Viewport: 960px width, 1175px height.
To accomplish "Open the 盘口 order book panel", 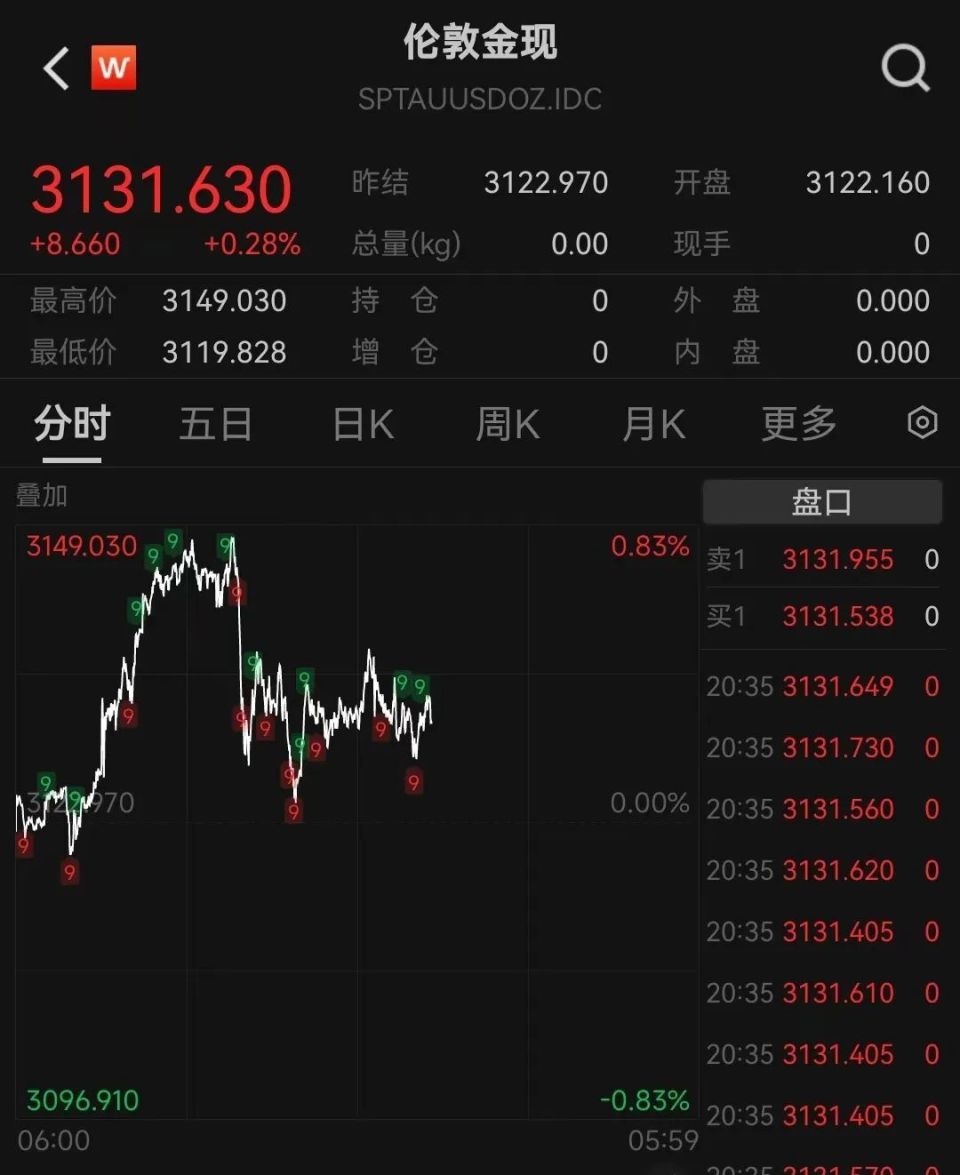I will [824, 502].
